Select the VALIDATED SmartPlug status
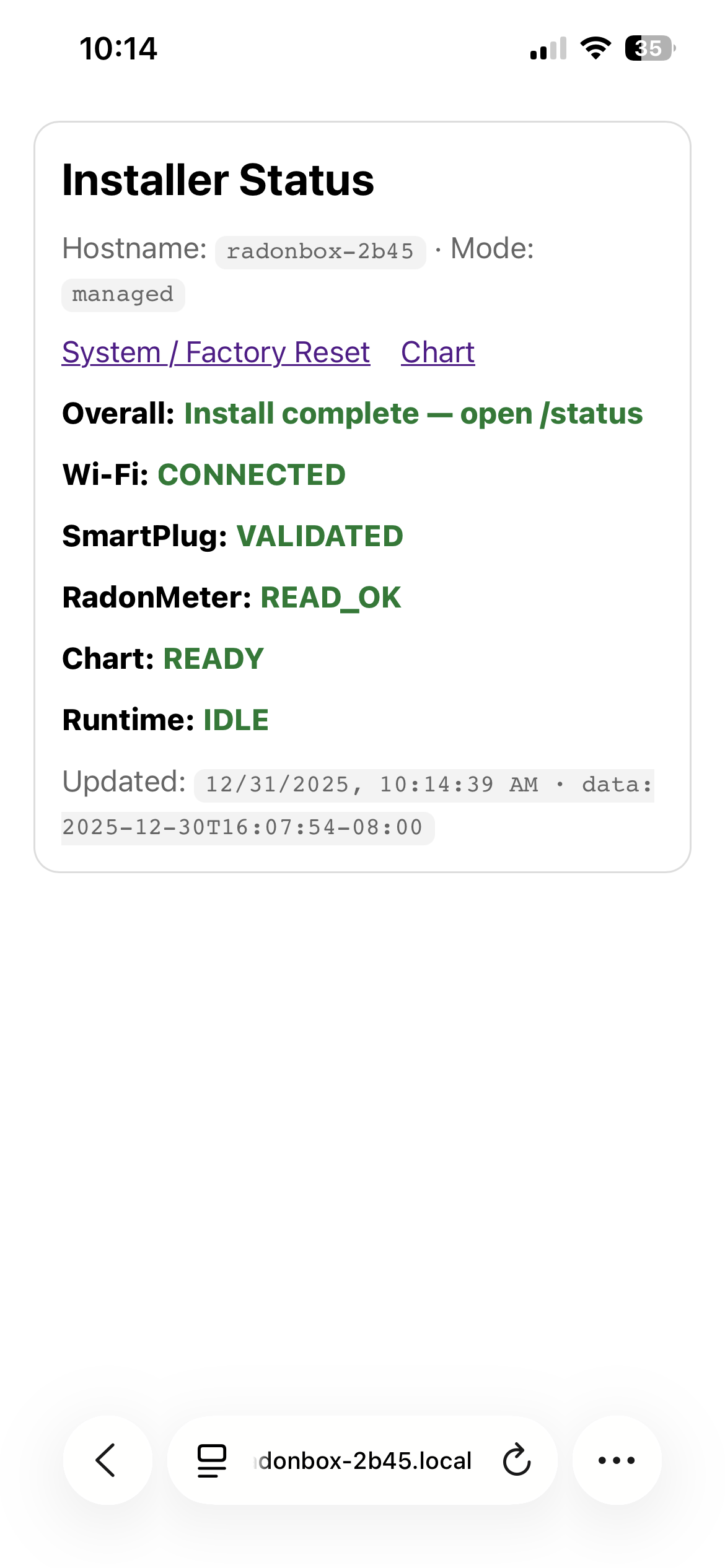Image resolution: width=725 pixels, height=1568 pixels. (x=320, y=536)
